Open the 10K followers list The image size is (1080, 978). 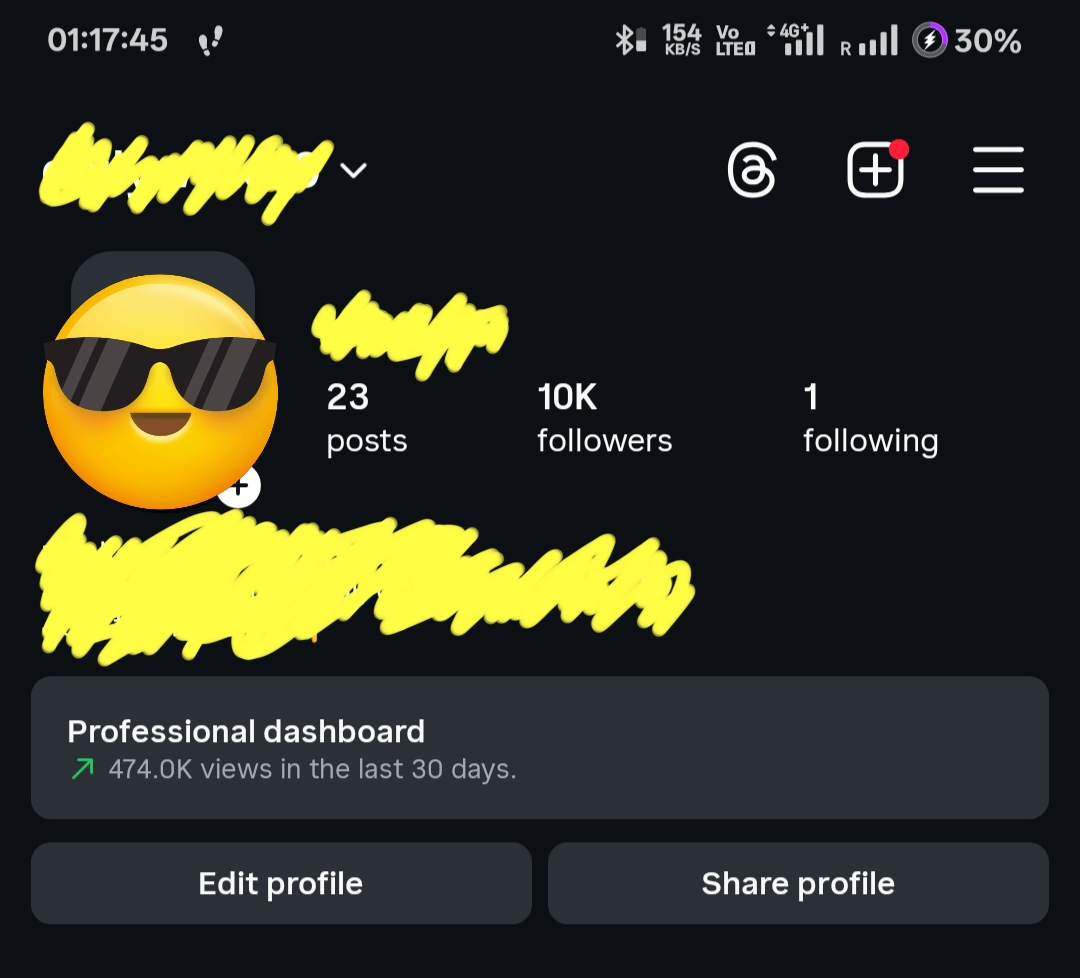tap(604, 418)
